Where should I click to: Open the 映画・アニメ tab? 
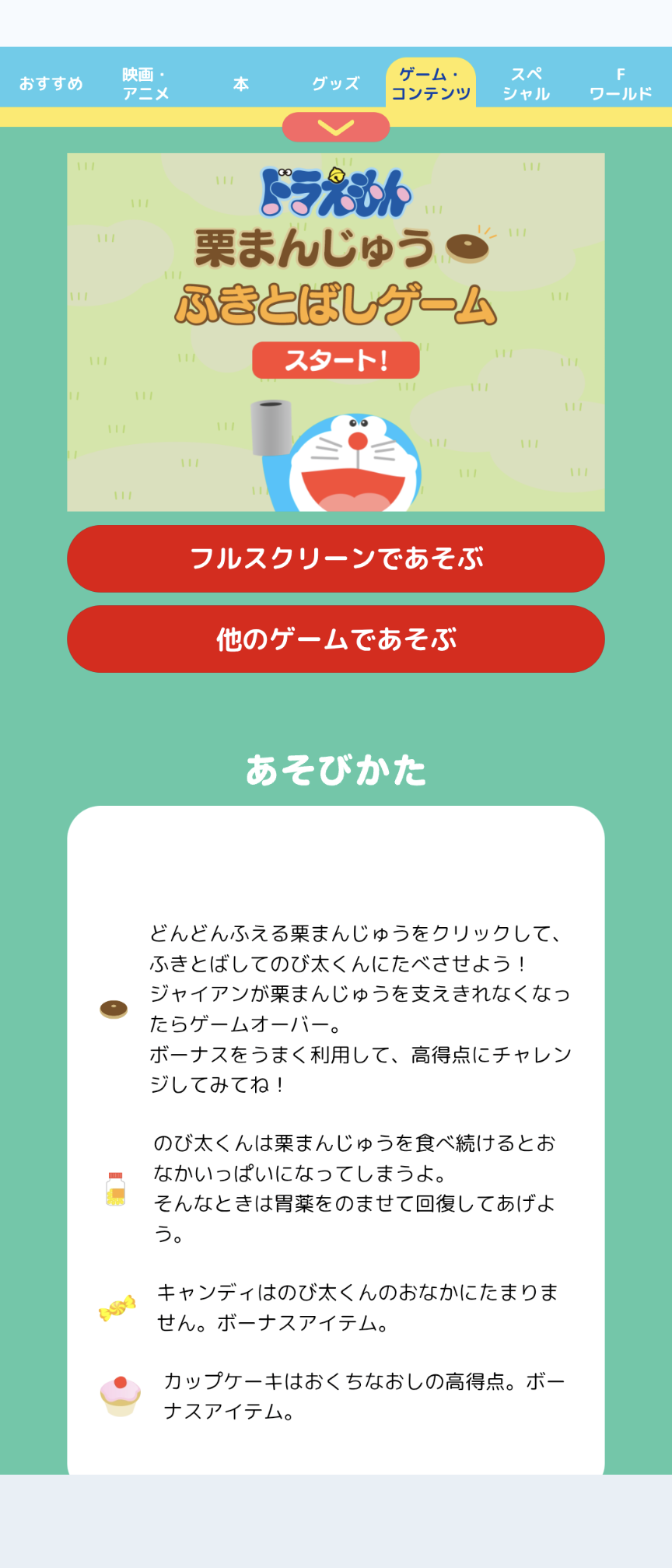(x=145, y=83)
